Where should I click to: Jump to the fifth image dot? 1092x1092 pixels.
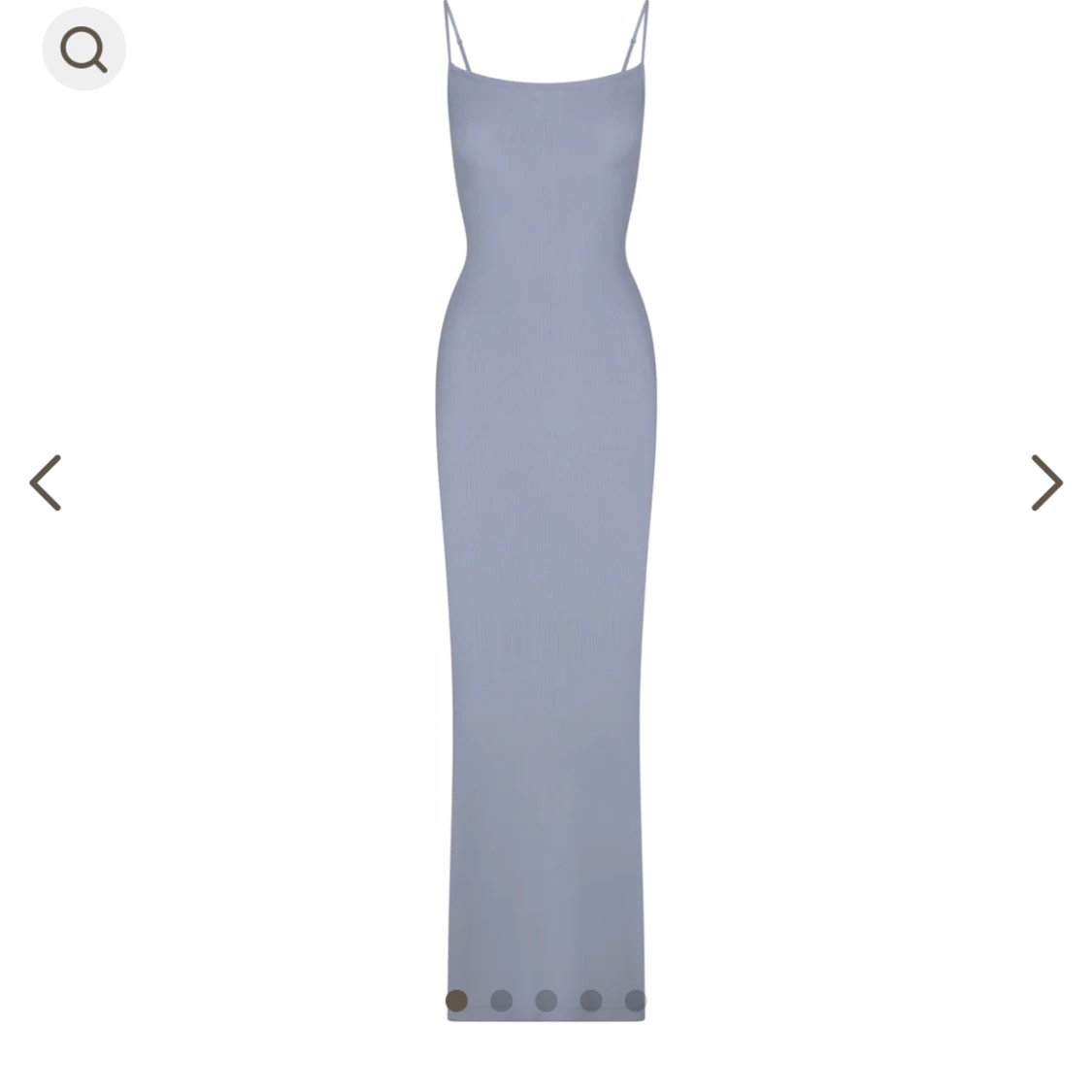[x=635, y=1001]
